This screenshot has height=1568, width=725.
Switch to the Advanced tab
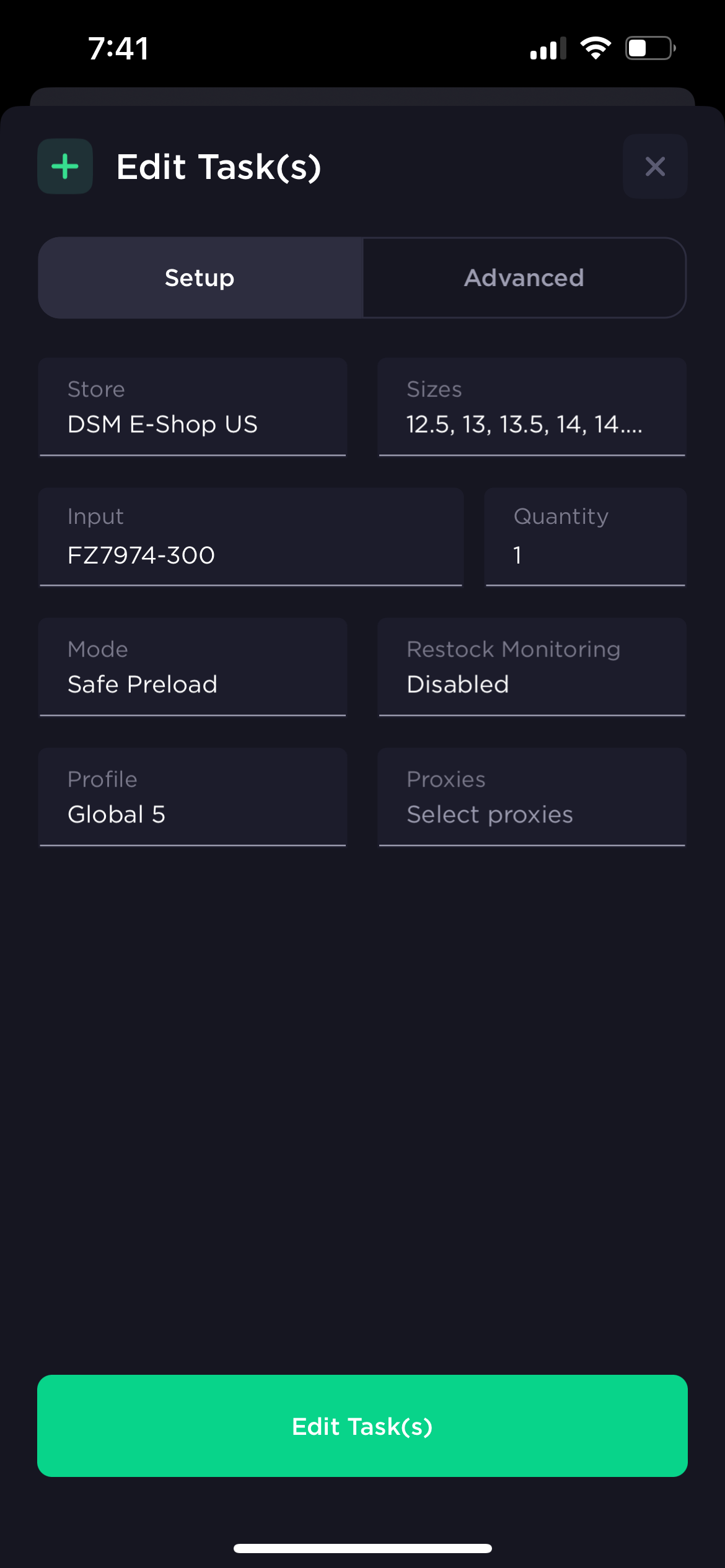[x=524, y=277]
